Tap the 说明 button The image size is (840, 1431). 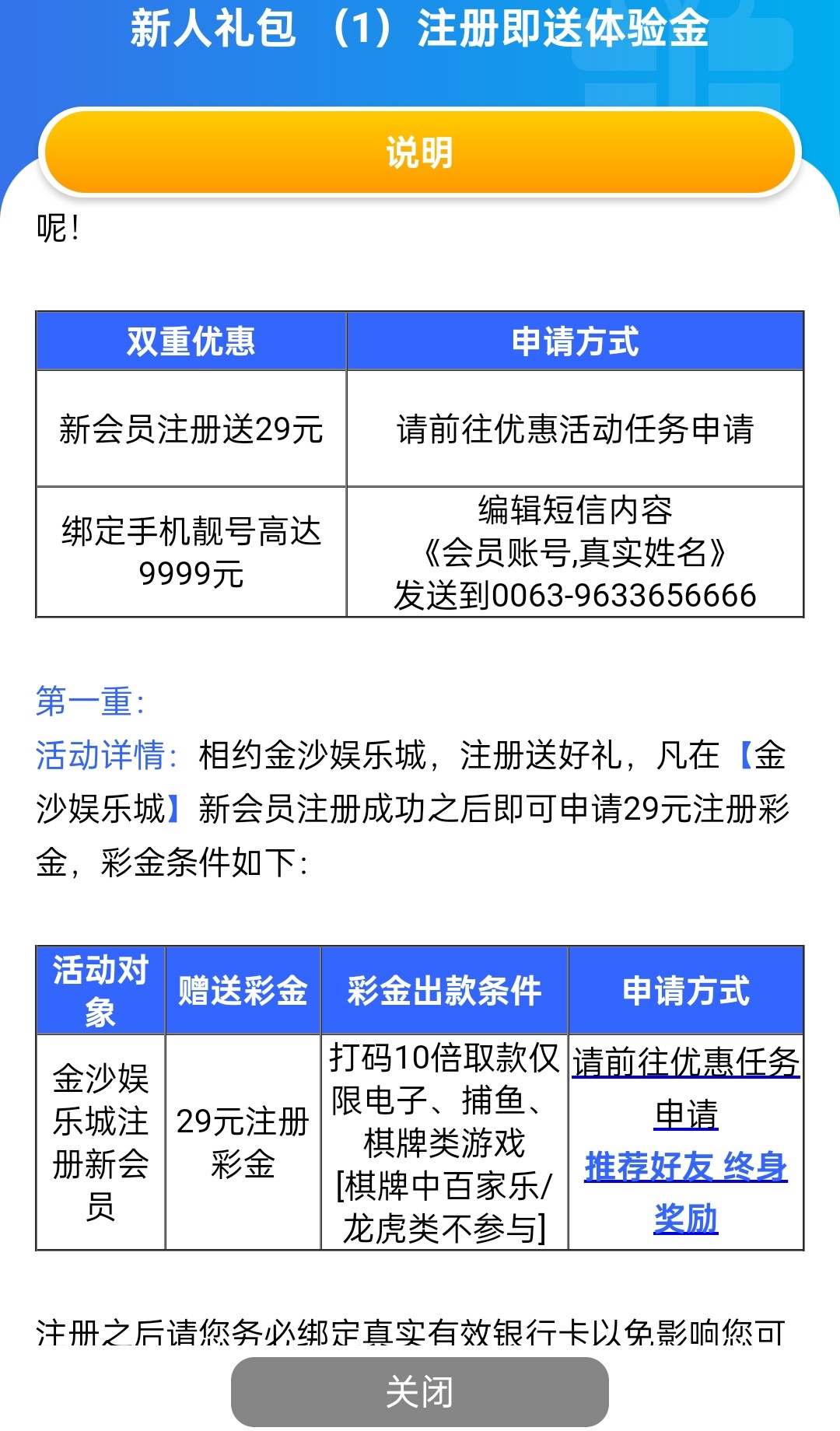[x=420, y=152]
